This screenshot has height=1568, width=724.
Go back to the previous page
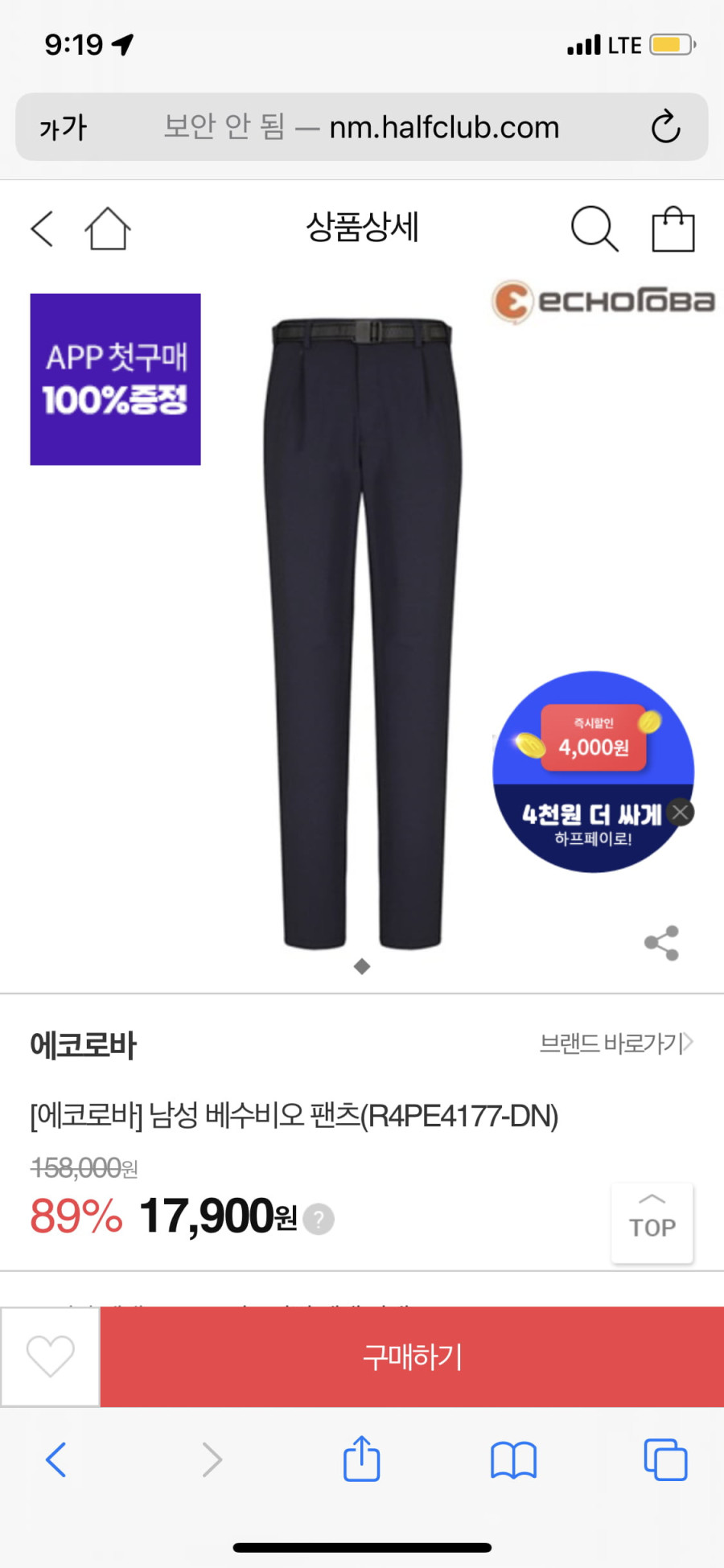coord(43,228)
